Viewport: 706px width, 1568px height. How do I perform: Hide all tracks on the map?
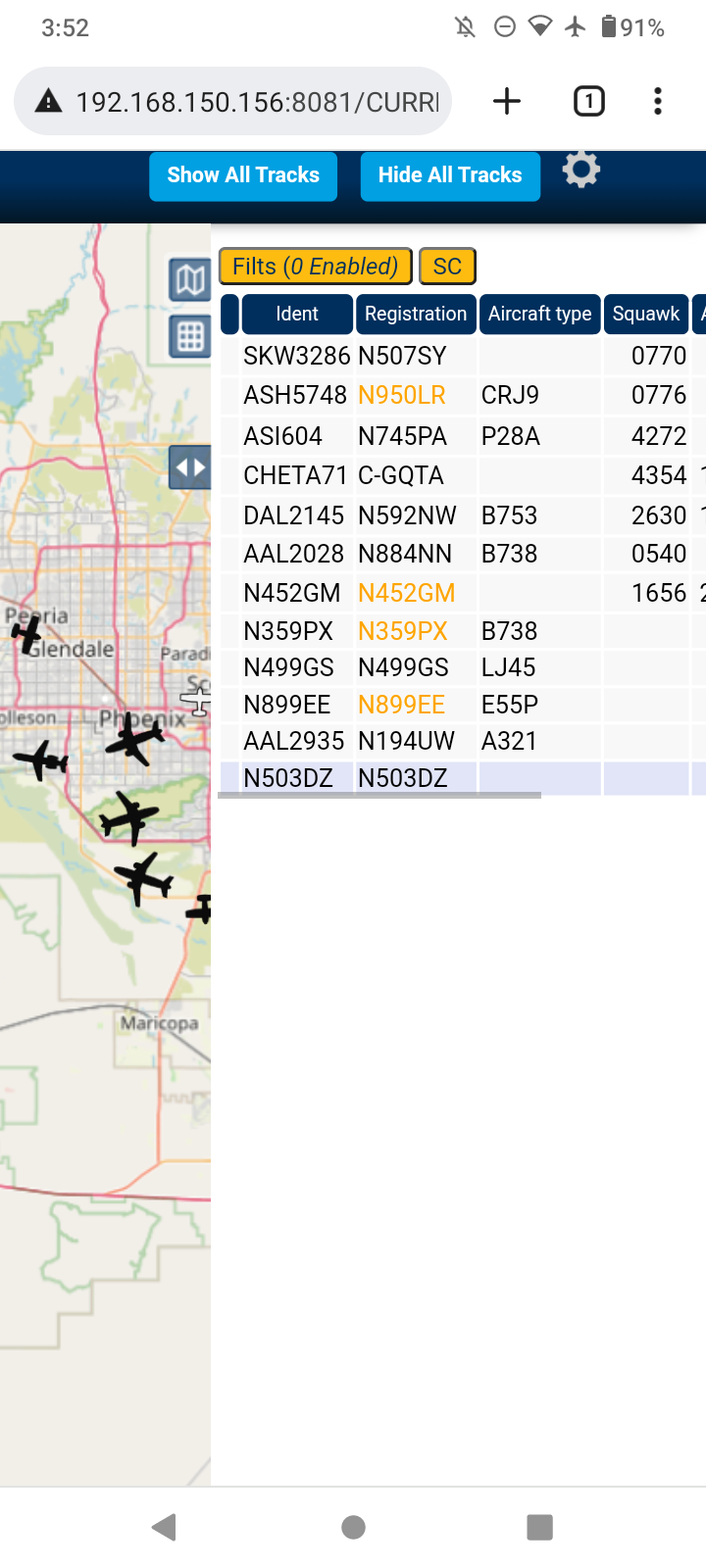[x=450, y=176]
